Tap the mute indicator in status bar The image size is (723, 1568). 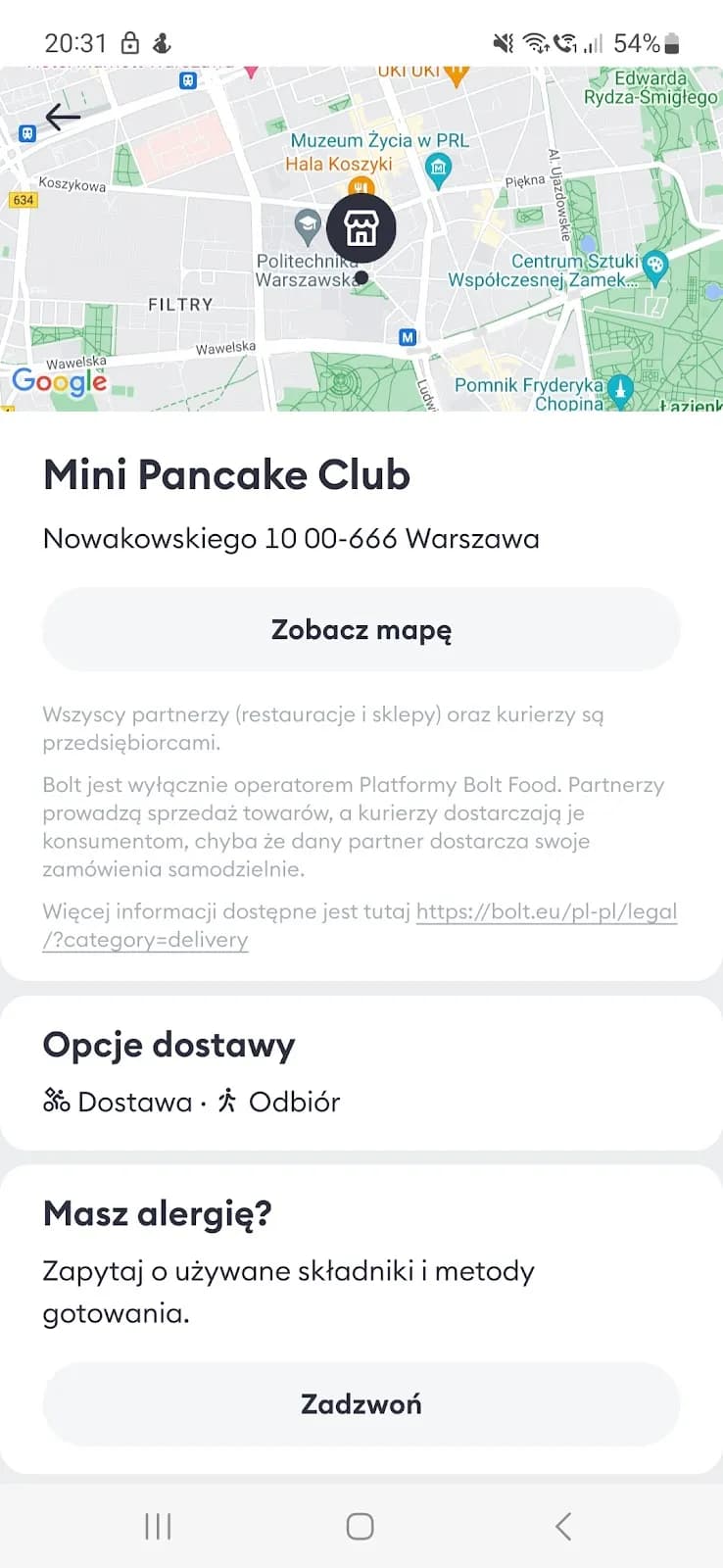click(x=503, y=42)
